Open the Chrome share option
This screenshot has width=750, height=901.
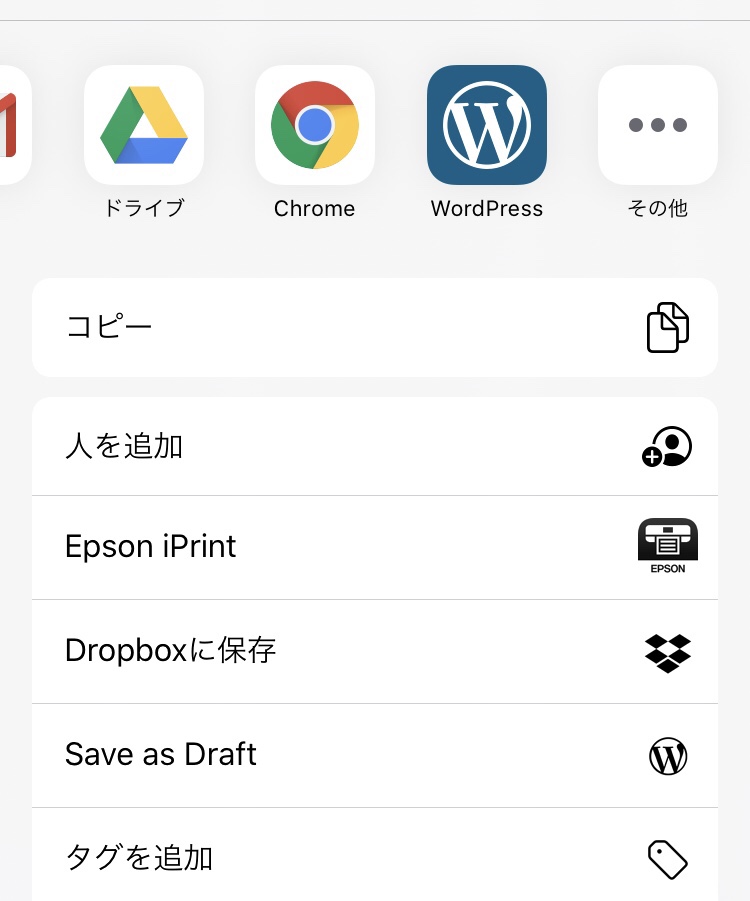click(315, 126)
